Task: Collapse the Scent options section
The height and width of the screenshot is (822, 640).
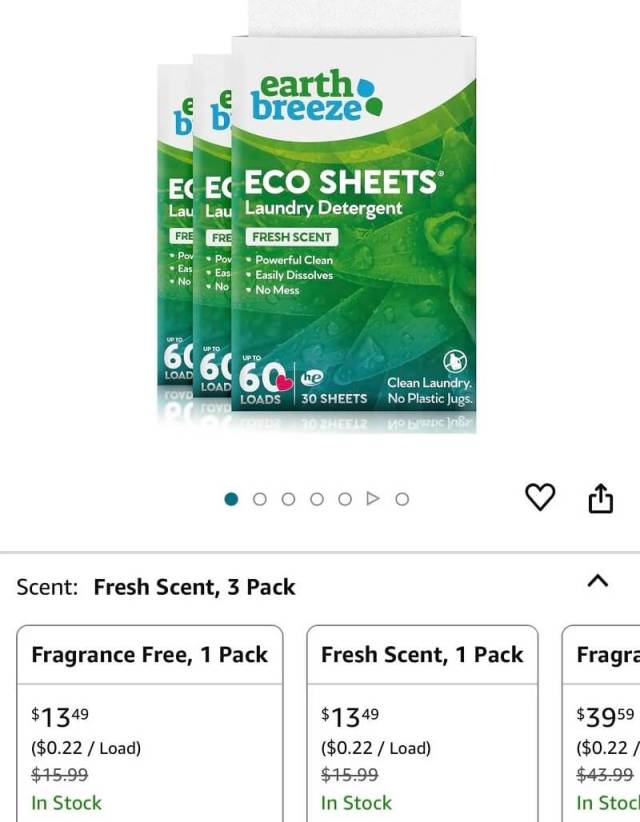Action: (597, 581)
